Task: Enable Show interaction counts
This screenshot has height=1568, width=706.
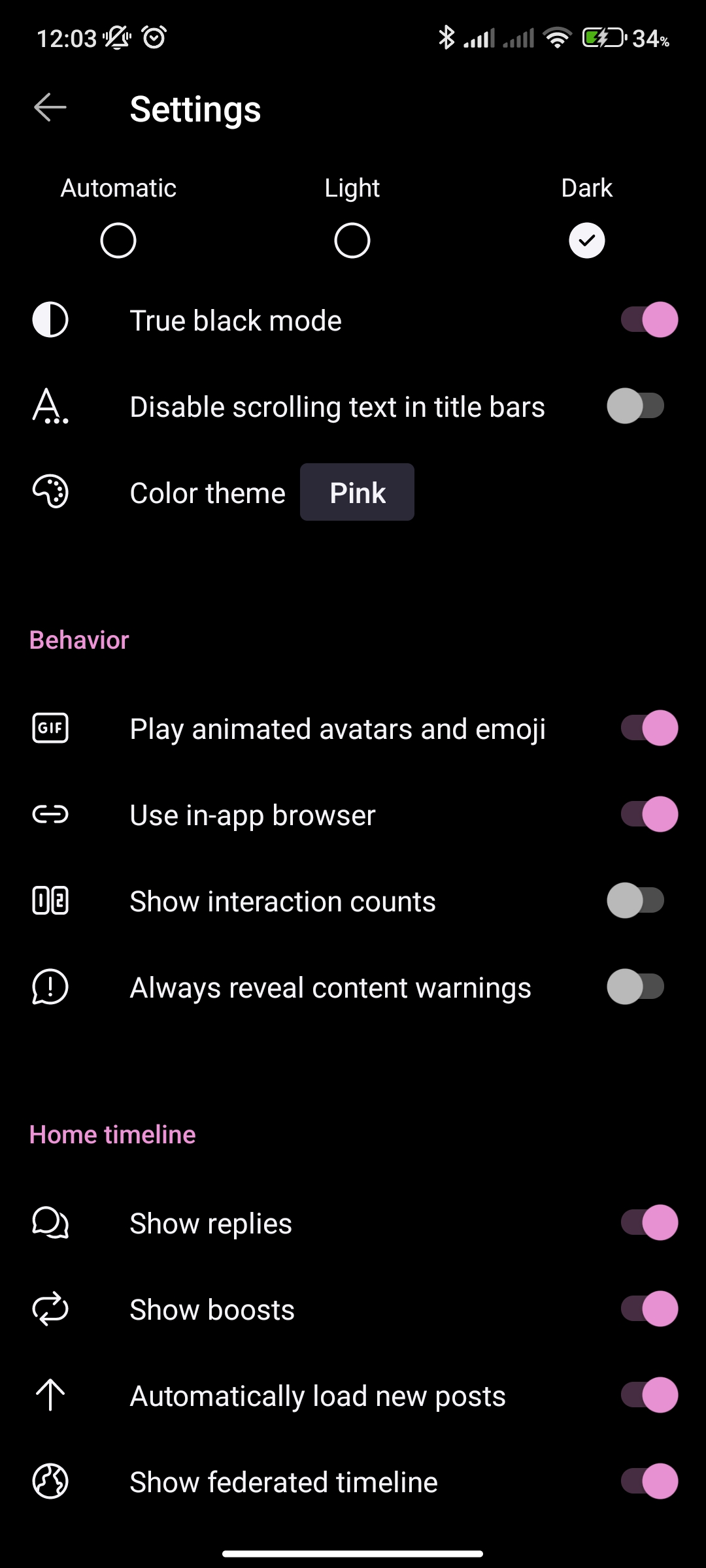Action: coord(635,901)
